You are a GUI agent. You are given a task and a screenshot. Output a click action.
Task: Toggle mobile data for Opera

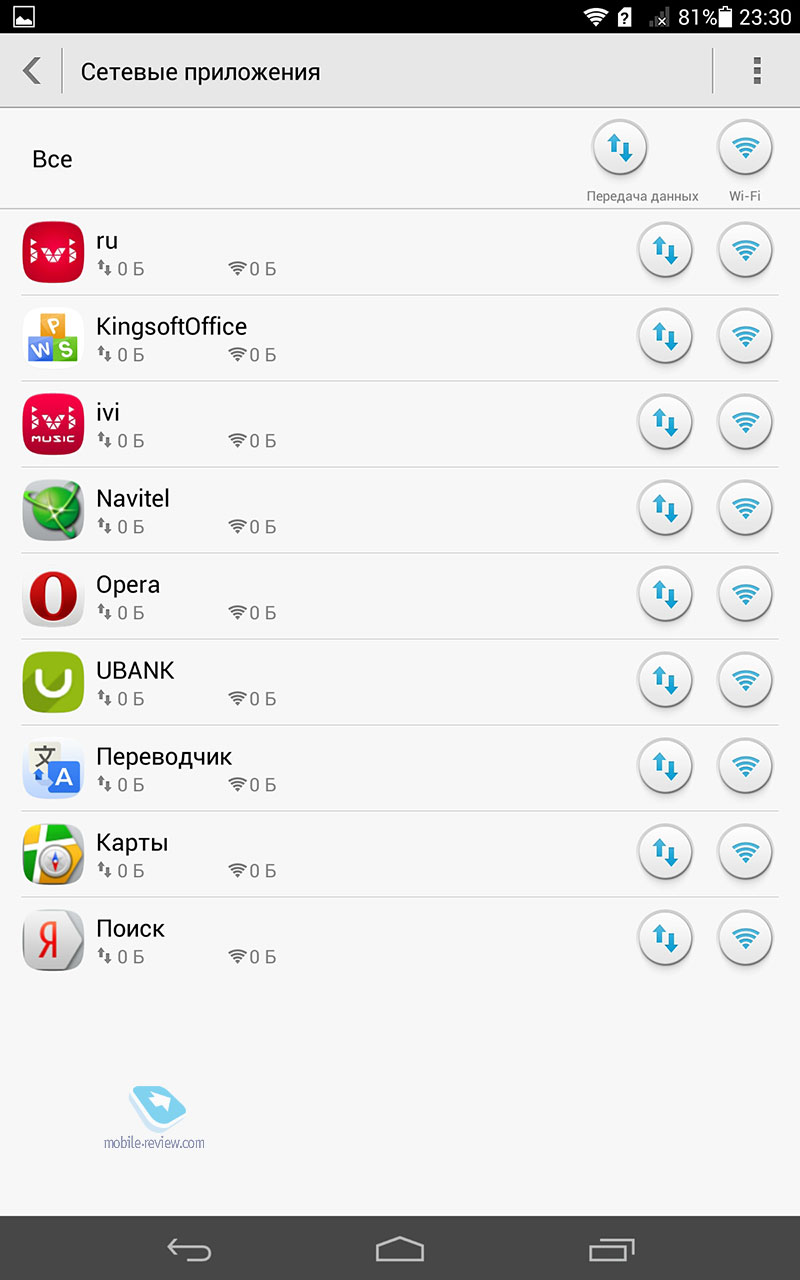coord(666,595)
